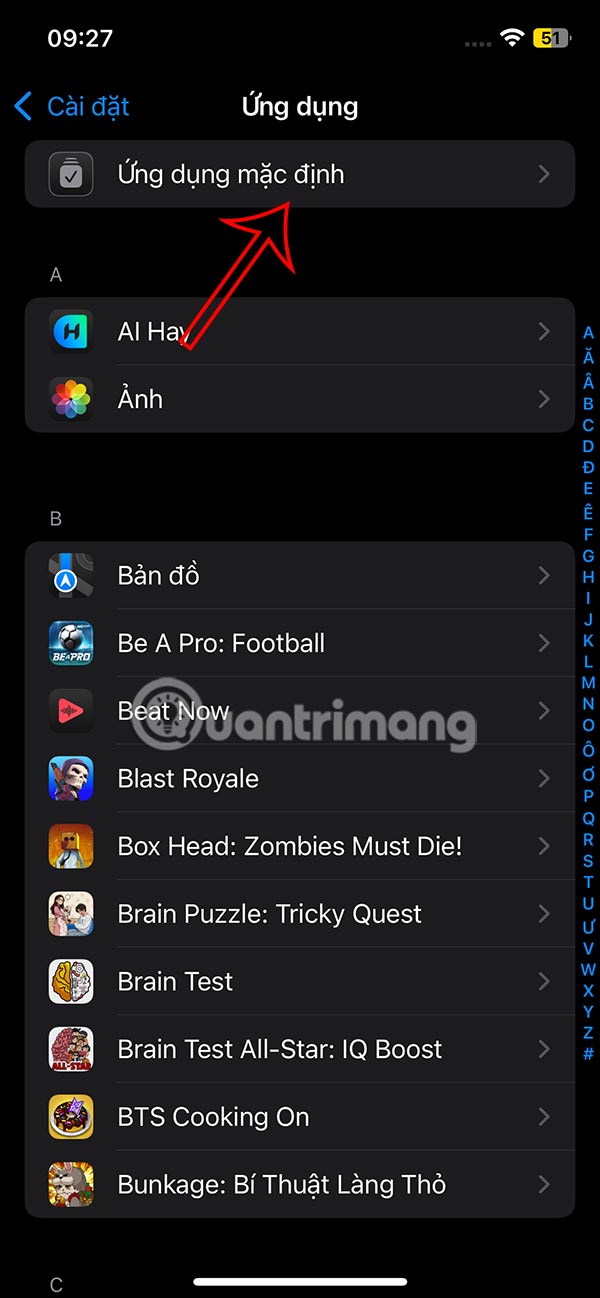The image size is (600, 1298).
Task: Select the Brain Test row
Action: [x=300, y=981]
